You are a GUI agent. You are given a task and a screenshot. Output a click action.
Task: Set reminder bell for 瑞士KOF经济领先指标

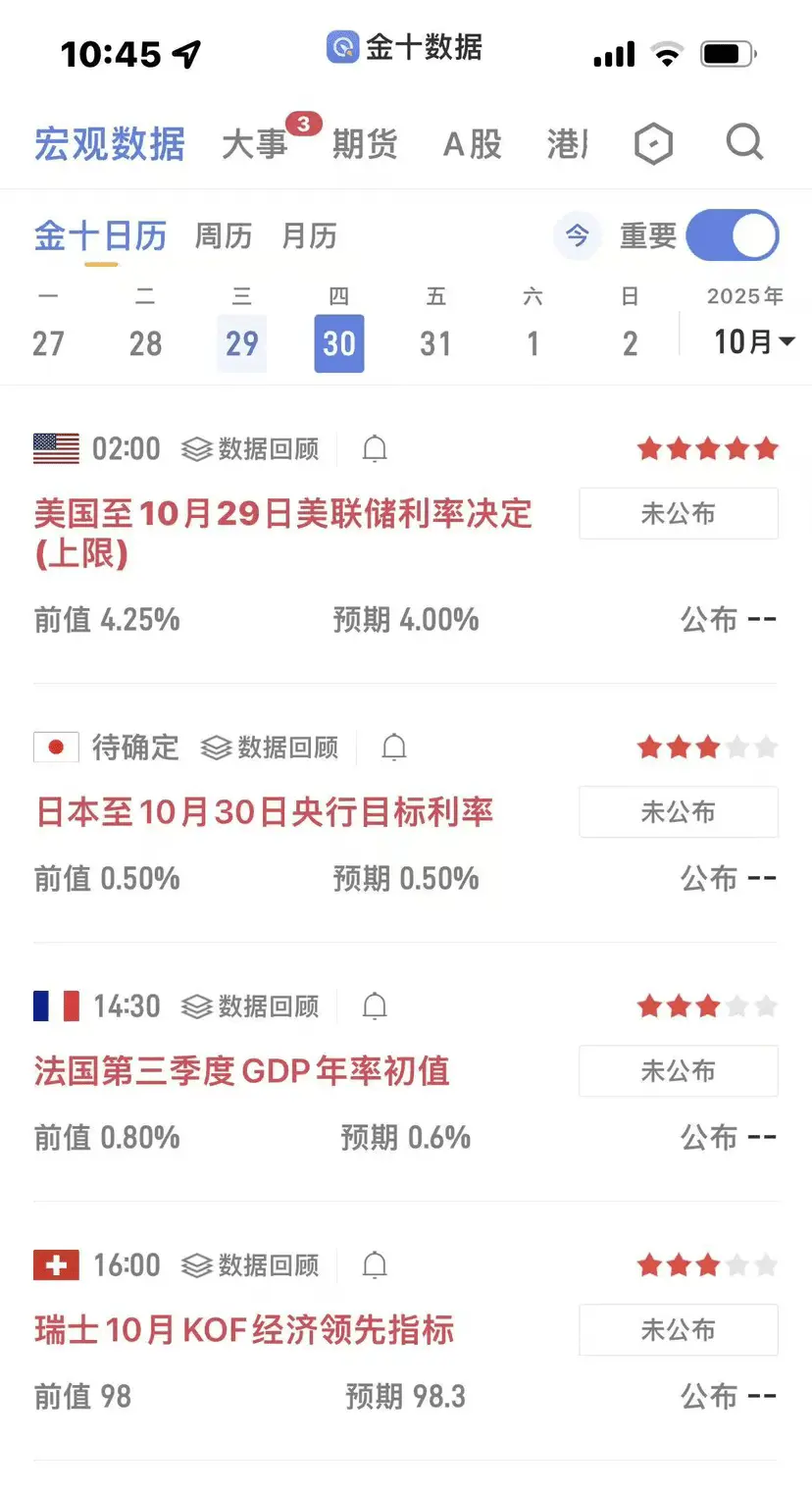click(x=375, y=1265)
